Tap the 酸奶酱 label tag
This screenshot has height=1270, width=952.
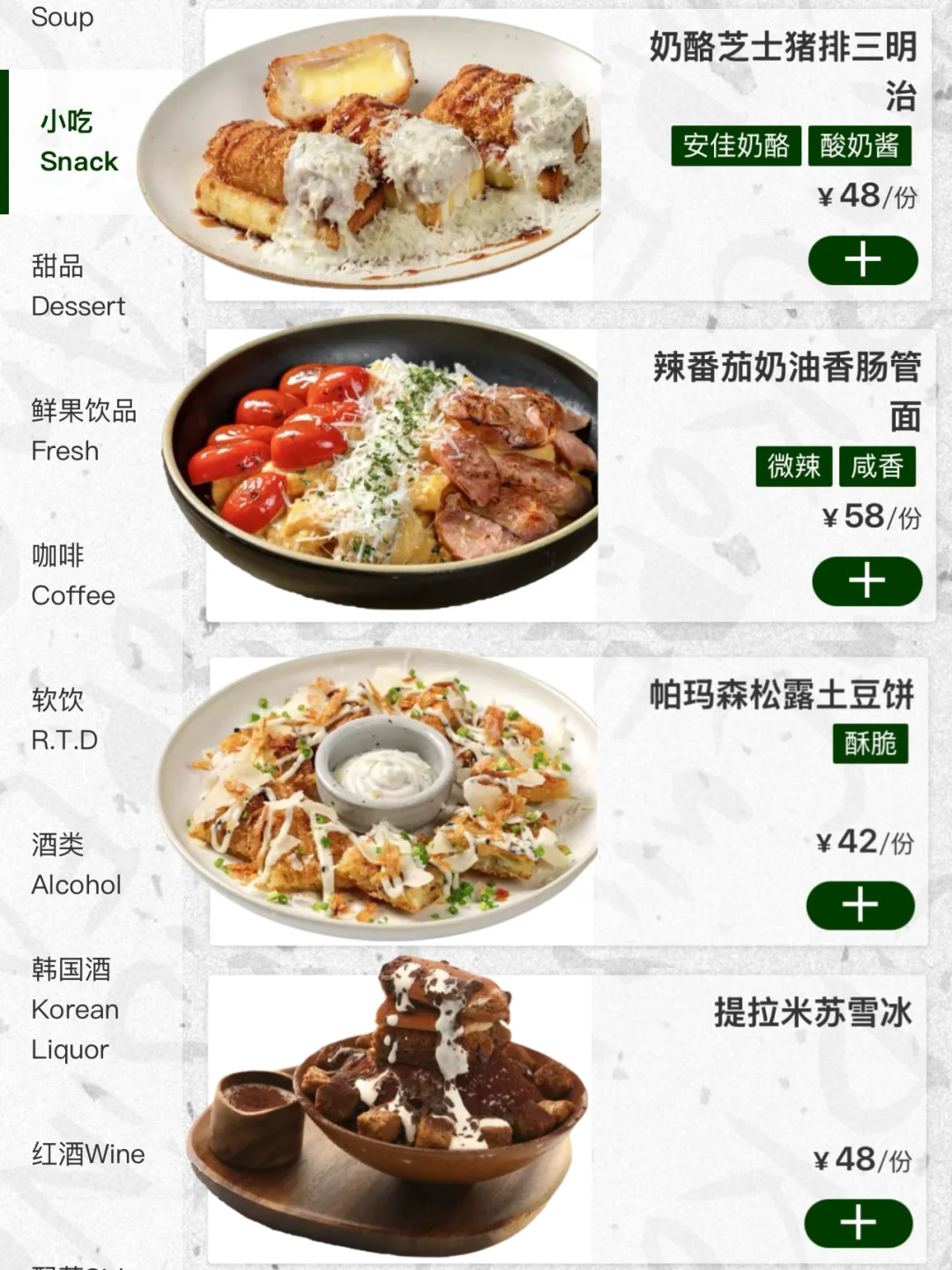click(x=859, y=146)
